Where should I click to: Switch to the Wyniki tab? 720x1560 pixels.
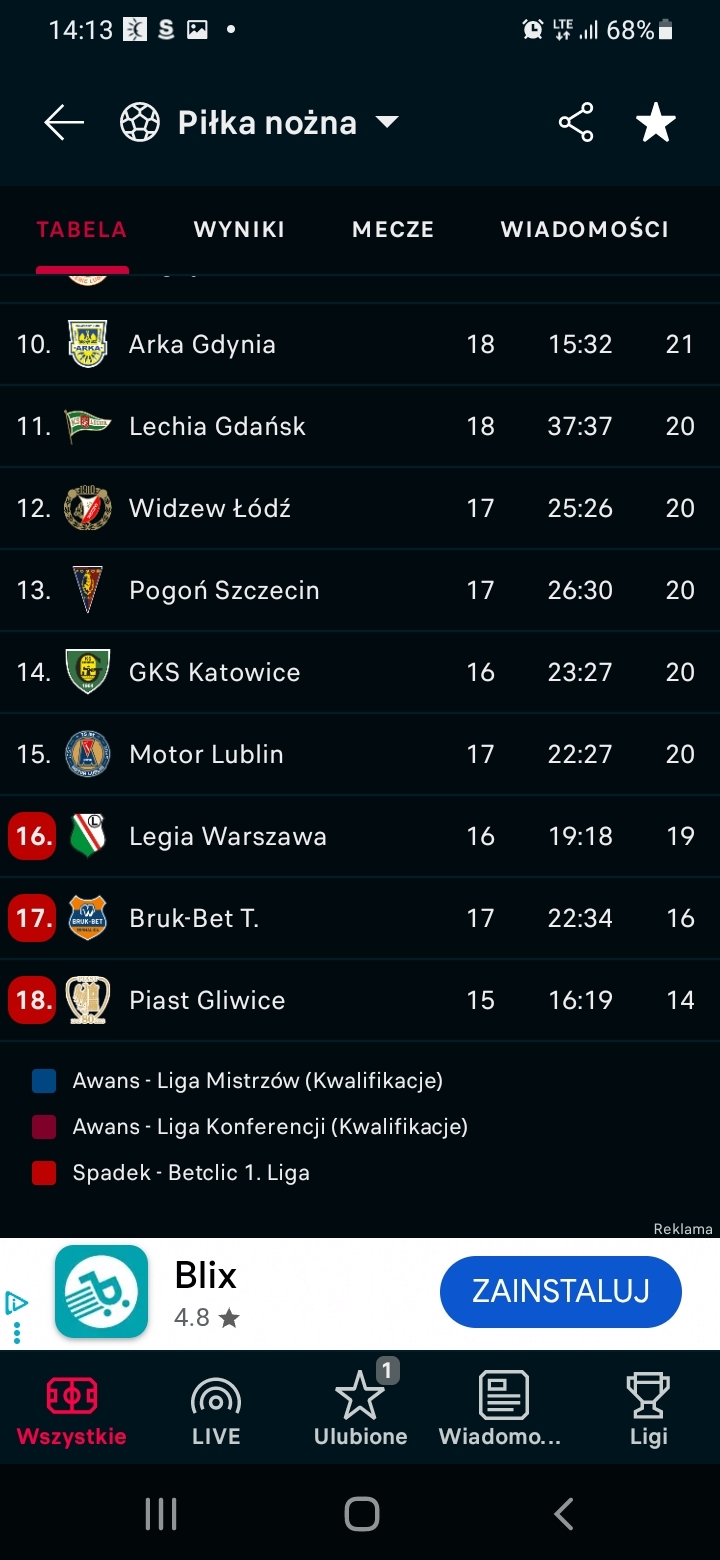pos(239,229)
